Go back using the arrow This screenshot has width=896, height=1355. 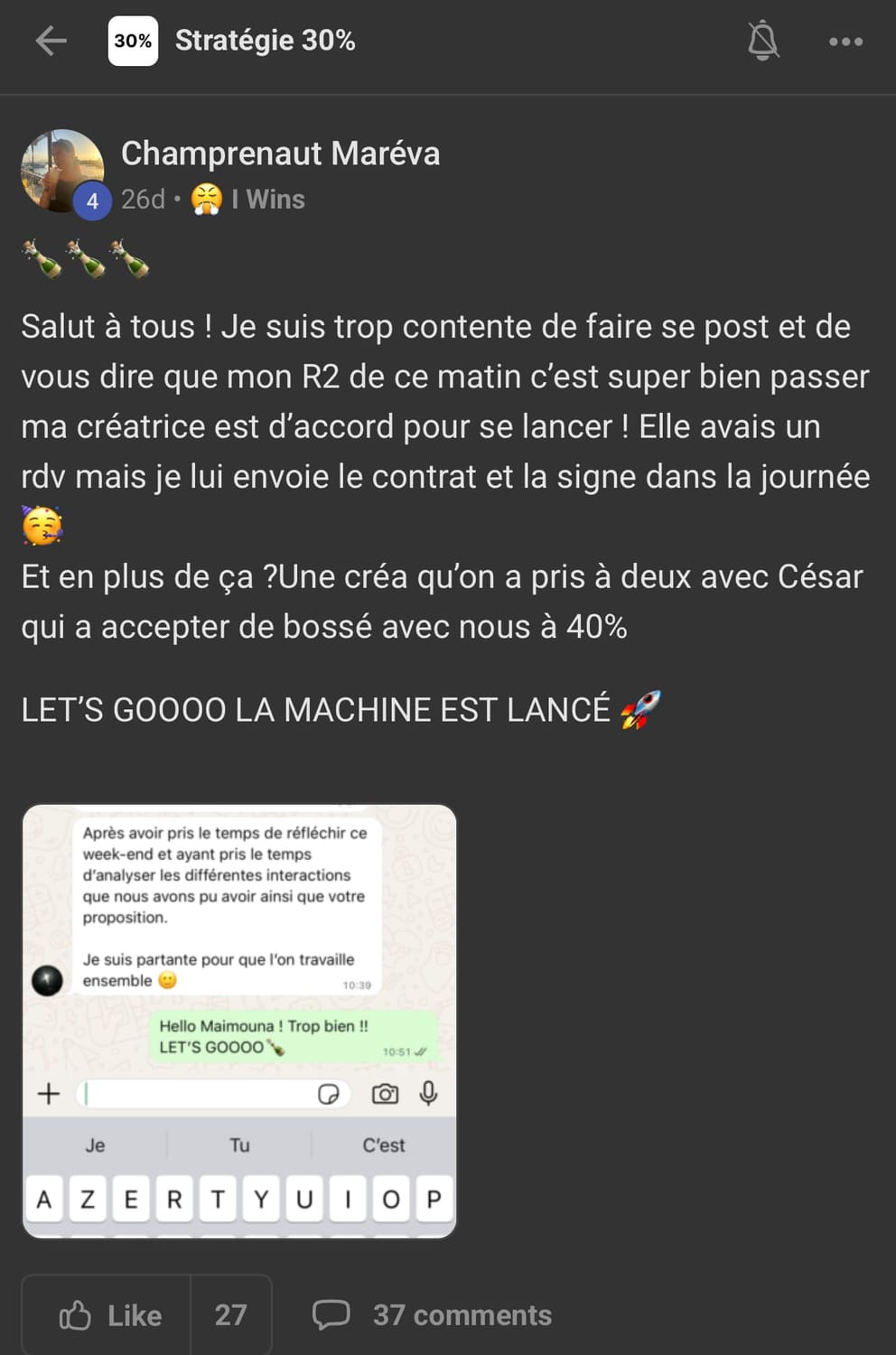point(51,41)
